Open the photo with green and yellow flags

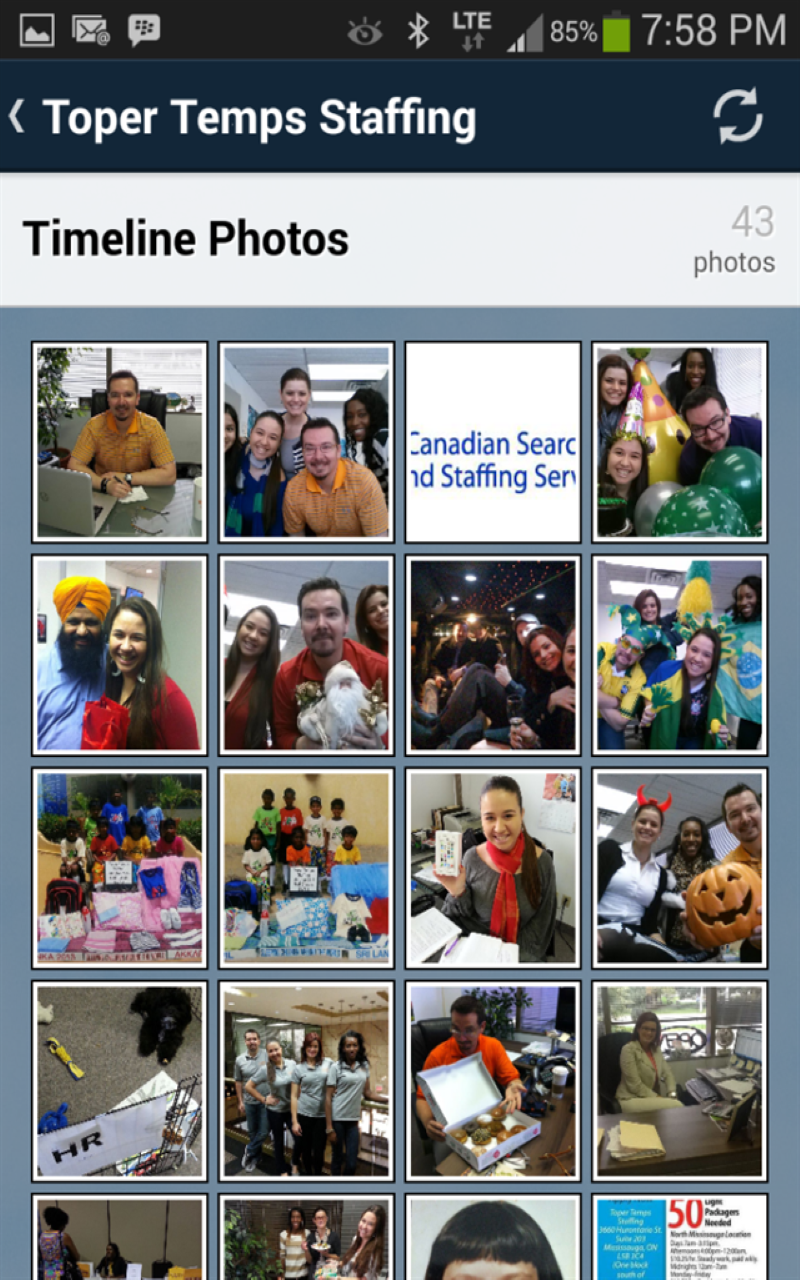coord(680,654)
